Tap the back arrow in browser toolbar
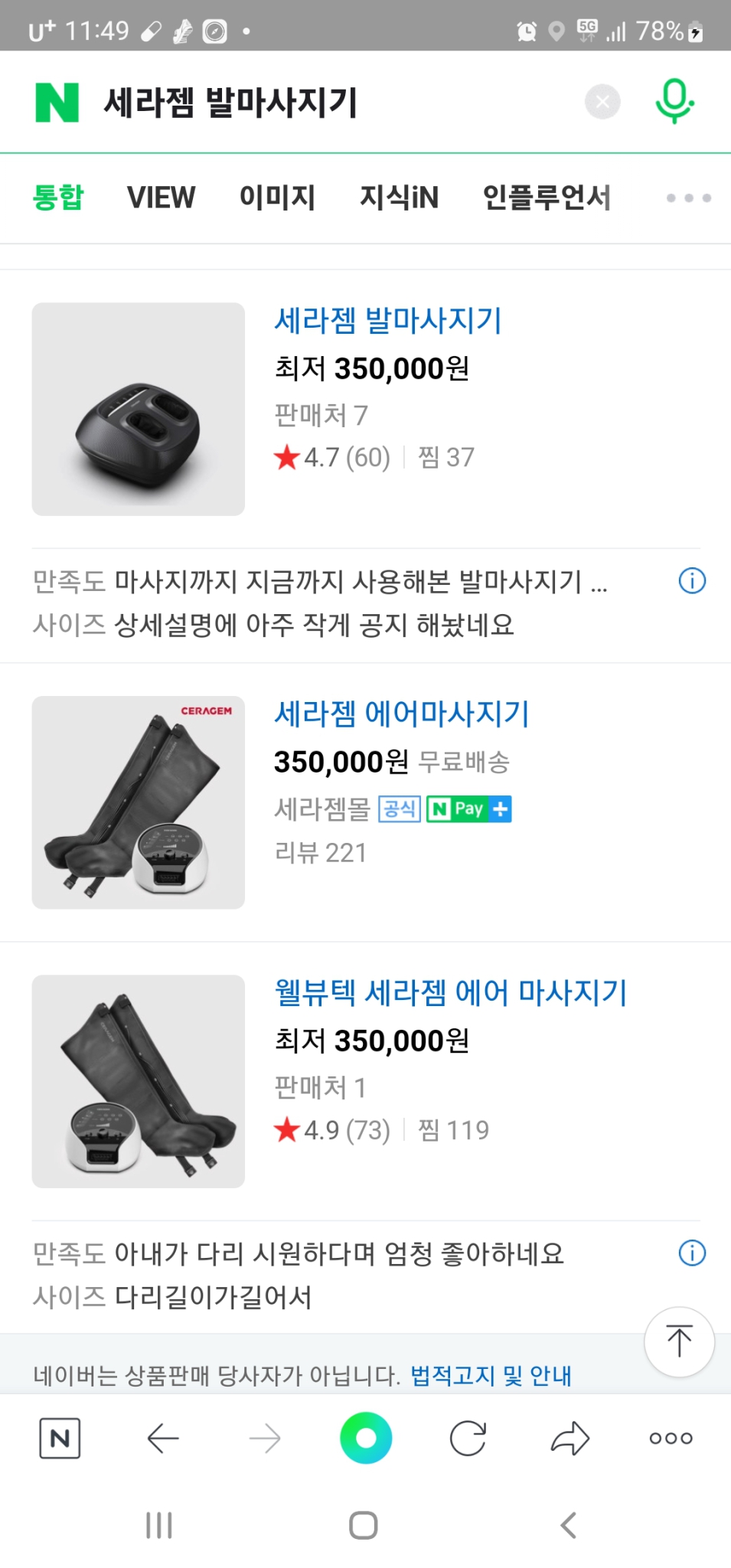 (x=162, y=1438)
